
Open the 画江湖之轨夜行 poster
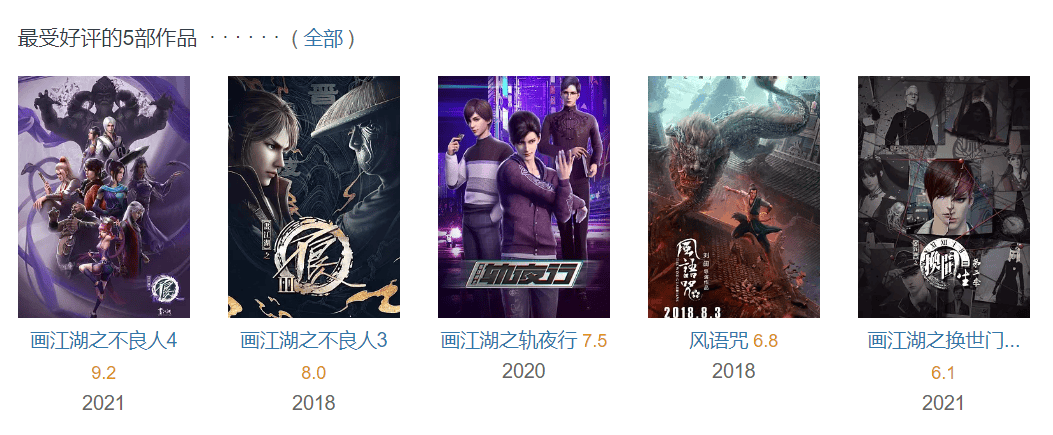pos(524,197)
